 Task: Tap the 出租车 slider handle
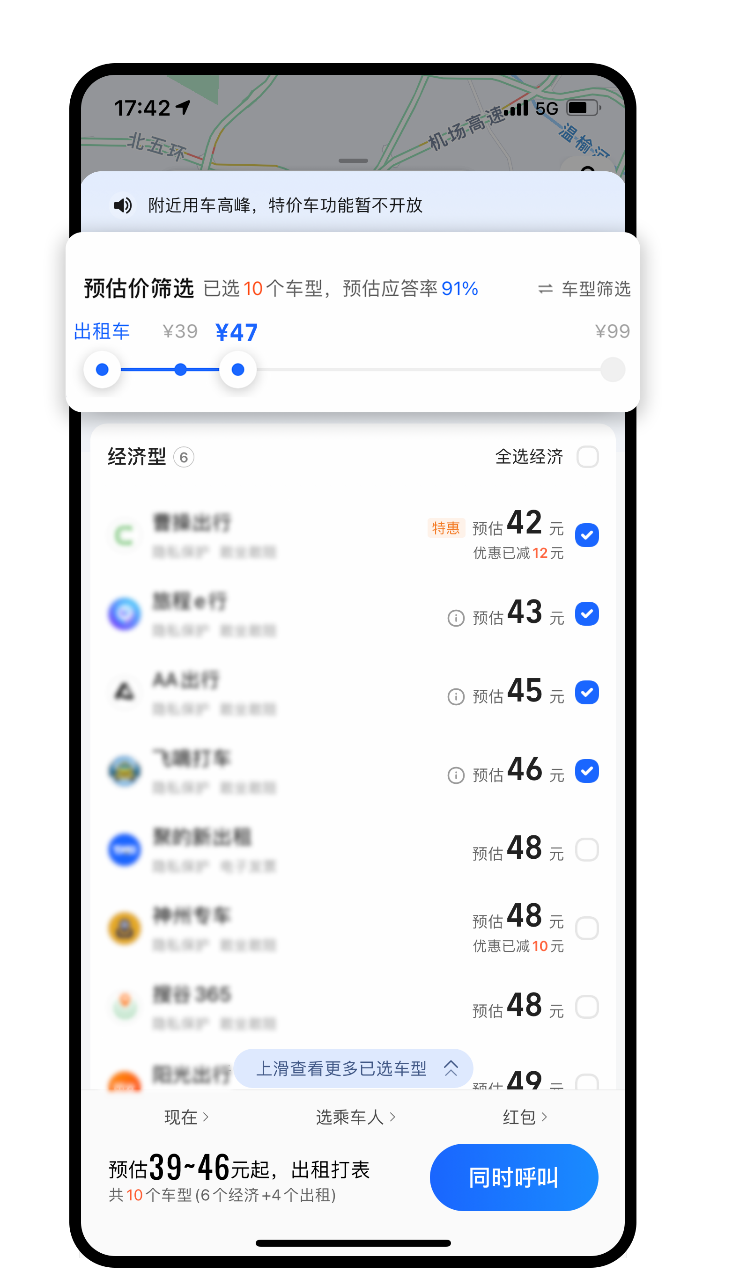(x=102, y=370)
